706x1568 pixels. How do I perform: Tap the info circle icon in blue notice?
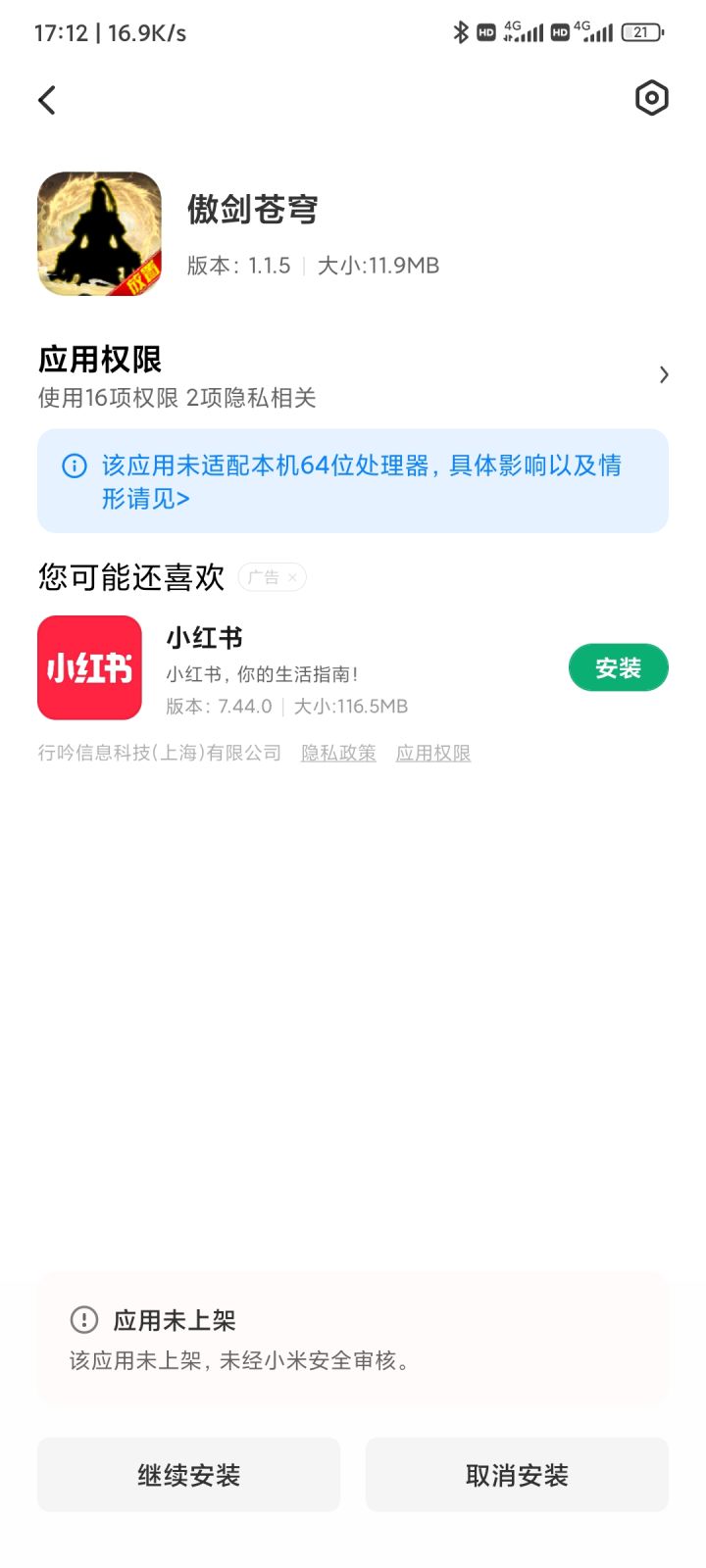coord(74,465)
